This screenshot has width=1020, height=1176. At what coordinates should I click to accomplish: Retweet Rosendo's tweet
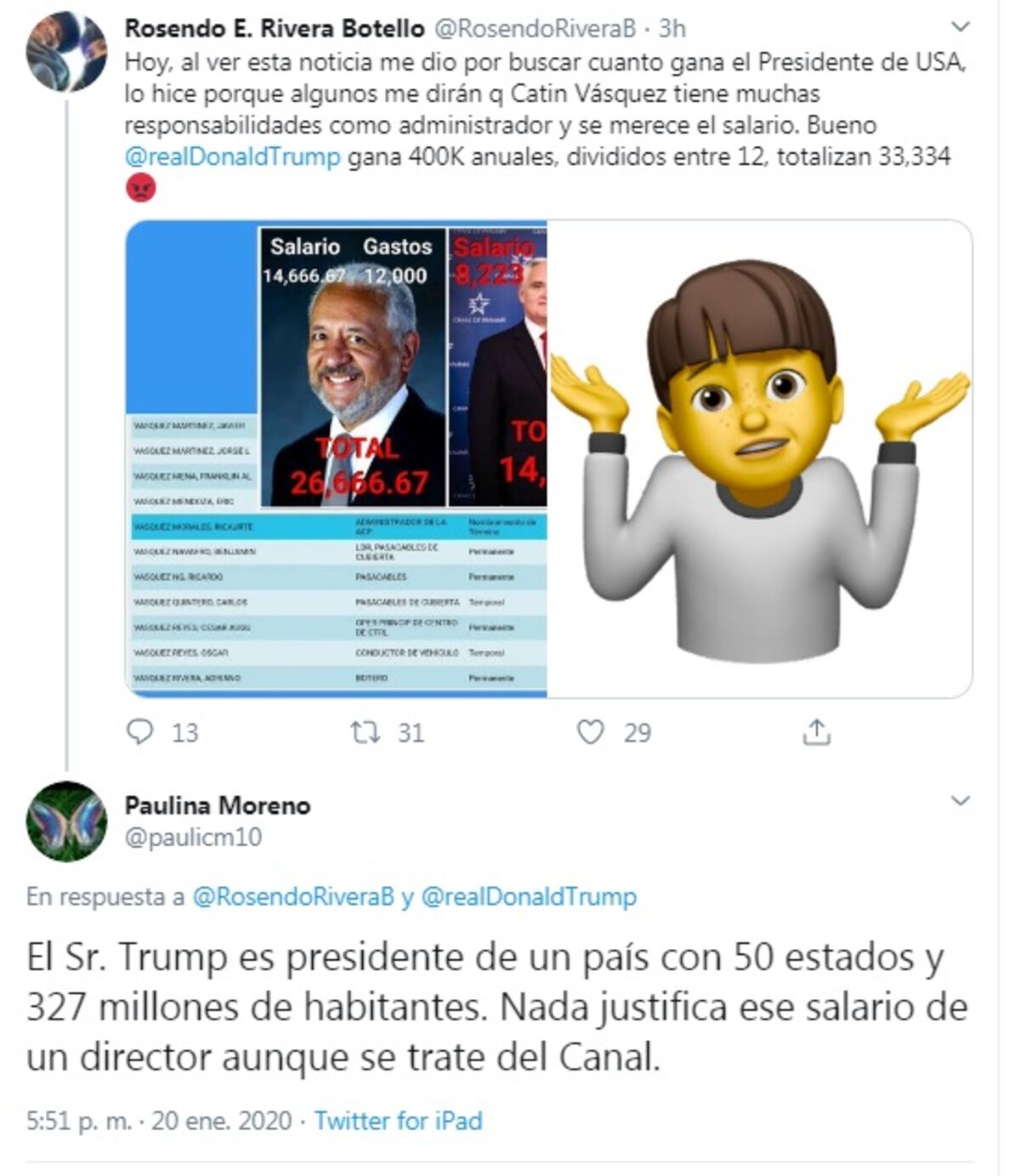tap(365, 732)
